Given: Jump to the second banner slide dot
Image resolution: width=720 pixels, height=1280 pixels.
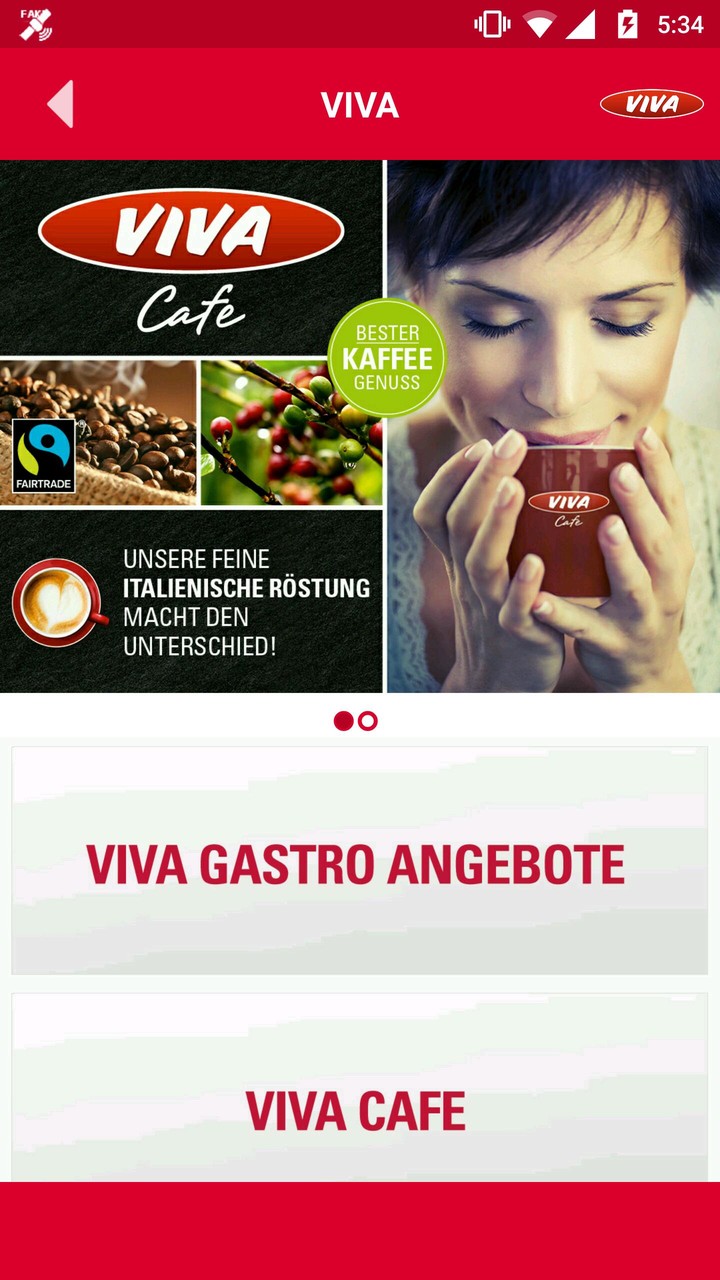Looking at the screenshot, I should tap(368, 721).
